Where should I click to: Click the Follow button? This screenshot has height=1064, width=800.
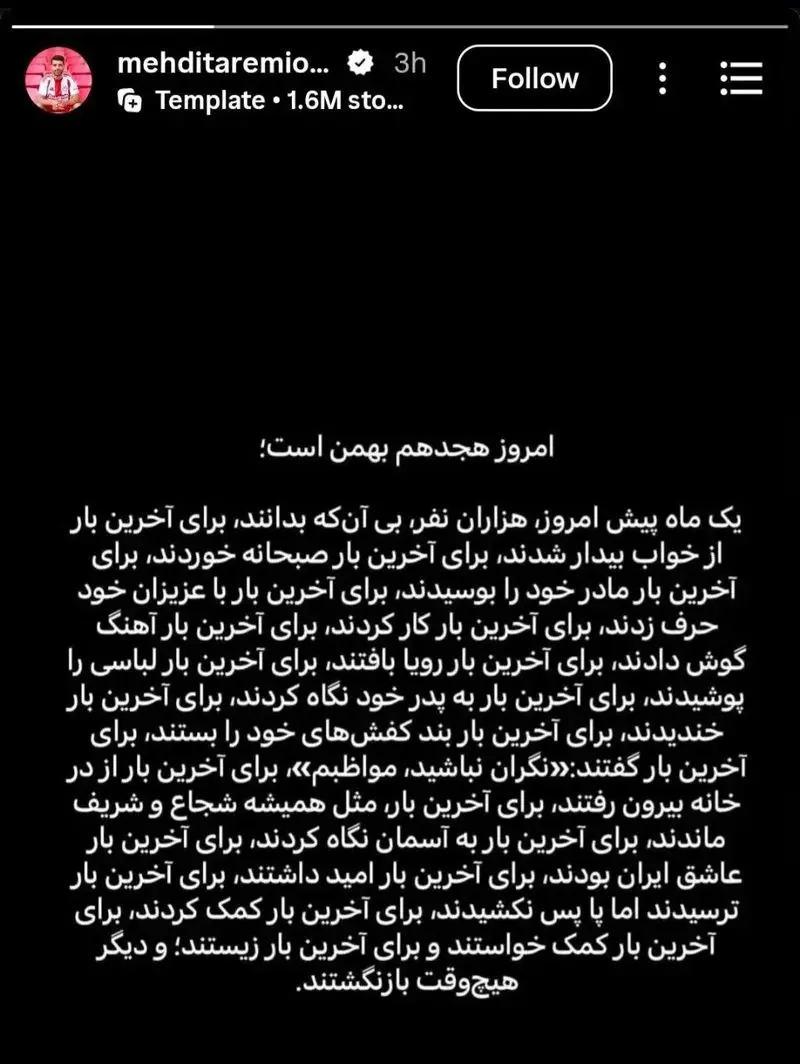tap(534, 78)
